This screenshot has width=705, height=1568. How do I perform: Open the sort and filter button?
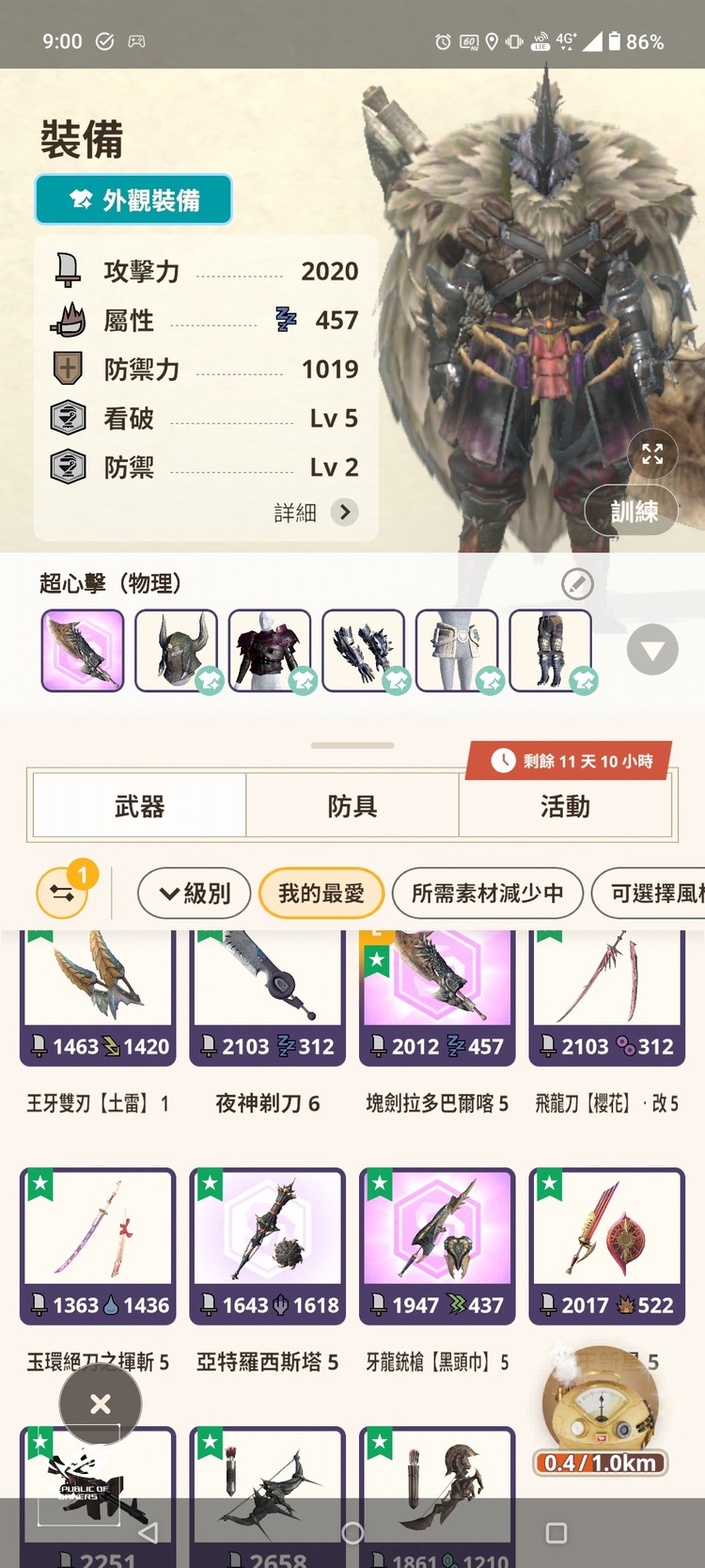[62, 893]
